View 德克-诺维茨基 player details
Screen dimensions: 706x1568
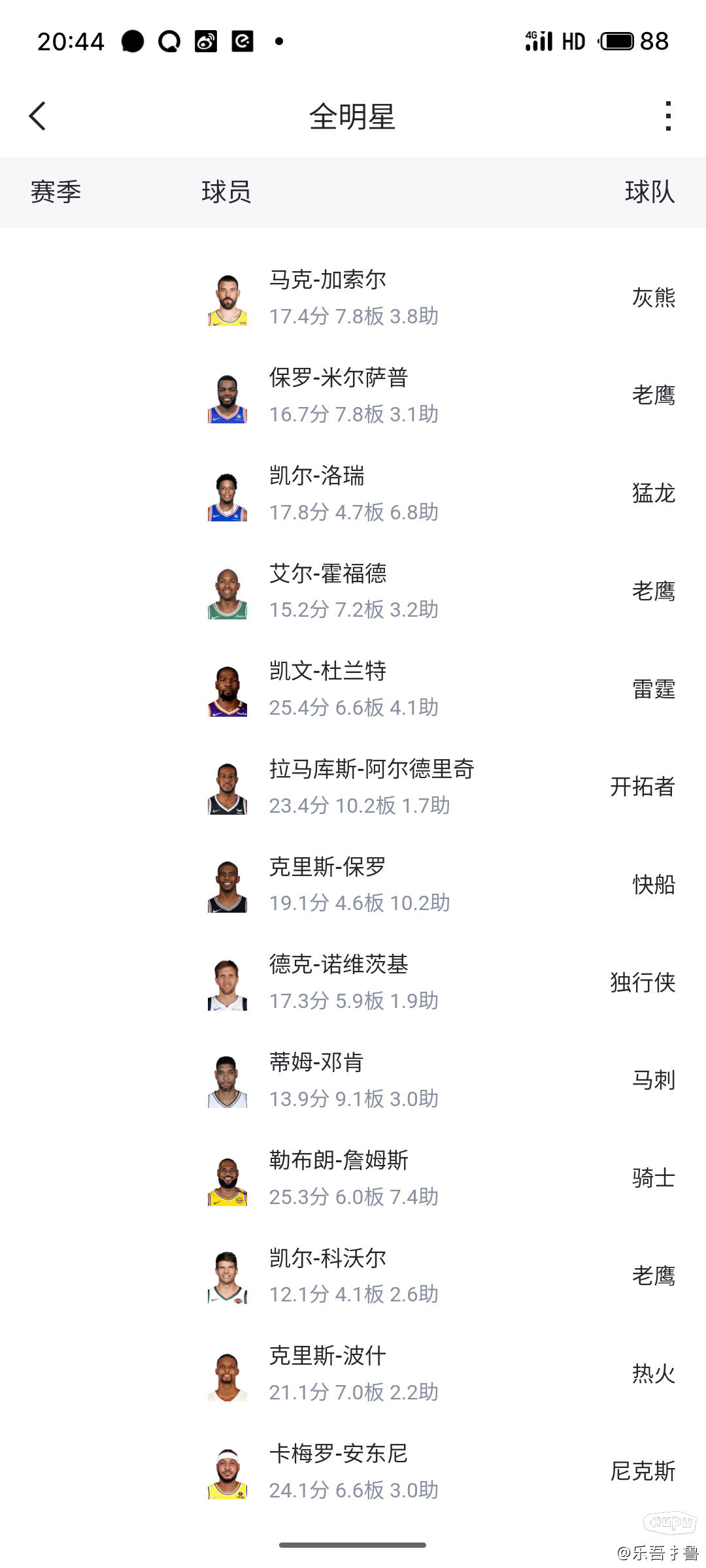pos(353,983)
